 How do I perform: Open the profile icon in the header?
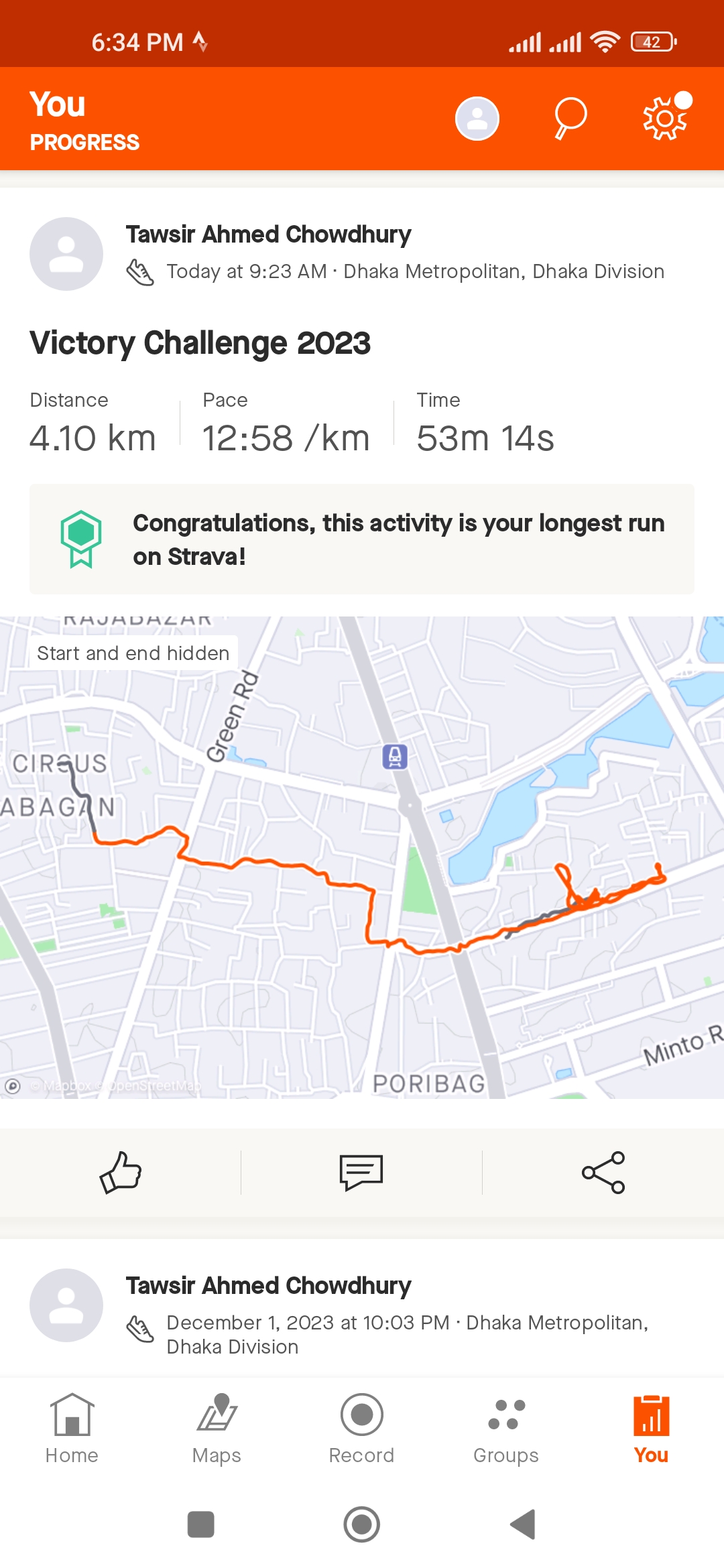click(477, 119)
